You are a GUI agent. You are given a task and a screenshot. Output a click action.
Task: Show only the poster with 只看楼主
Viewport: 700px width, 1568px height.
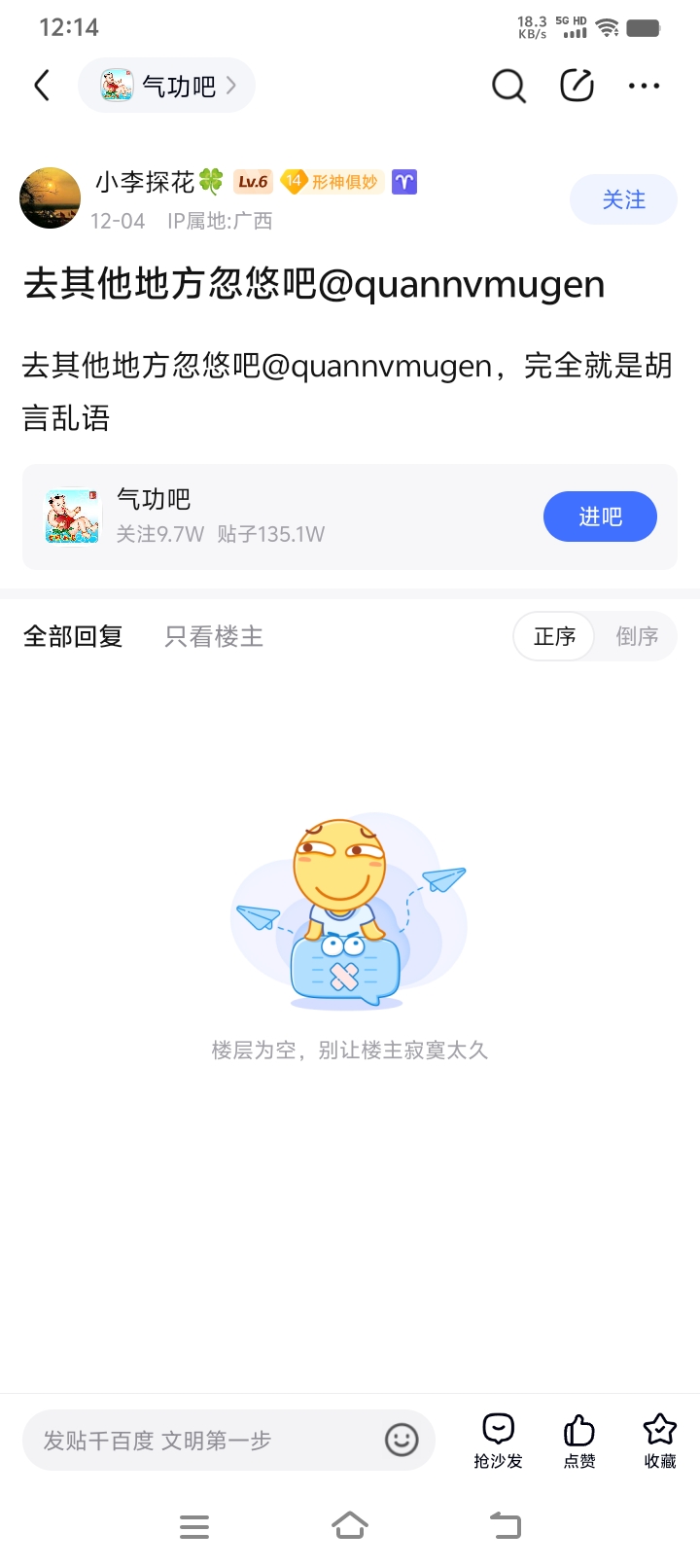(x=214, y=637)
